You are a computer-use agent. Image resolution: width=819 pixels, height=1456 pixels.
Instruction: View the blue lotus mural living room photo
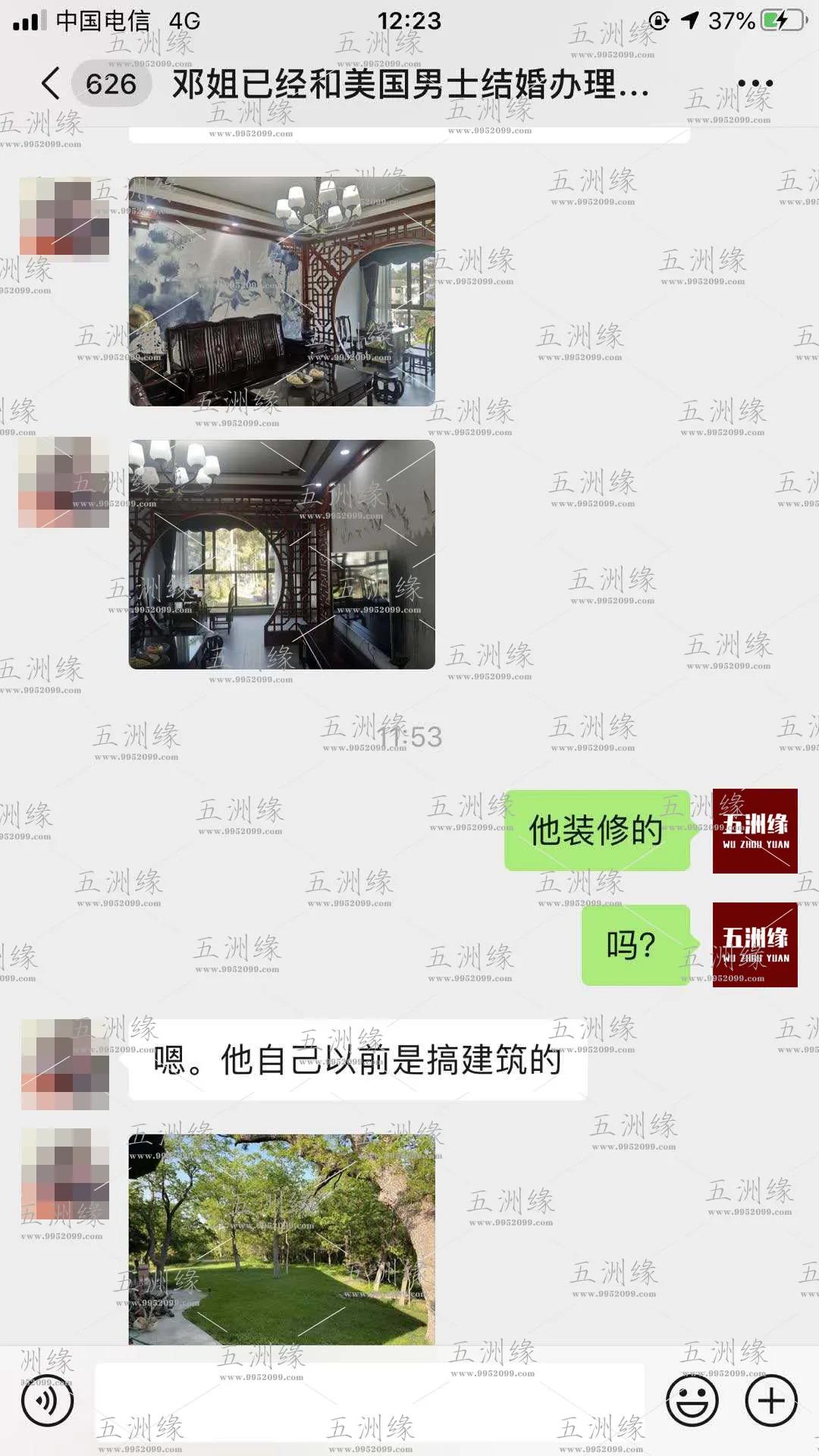coord(282,291)
